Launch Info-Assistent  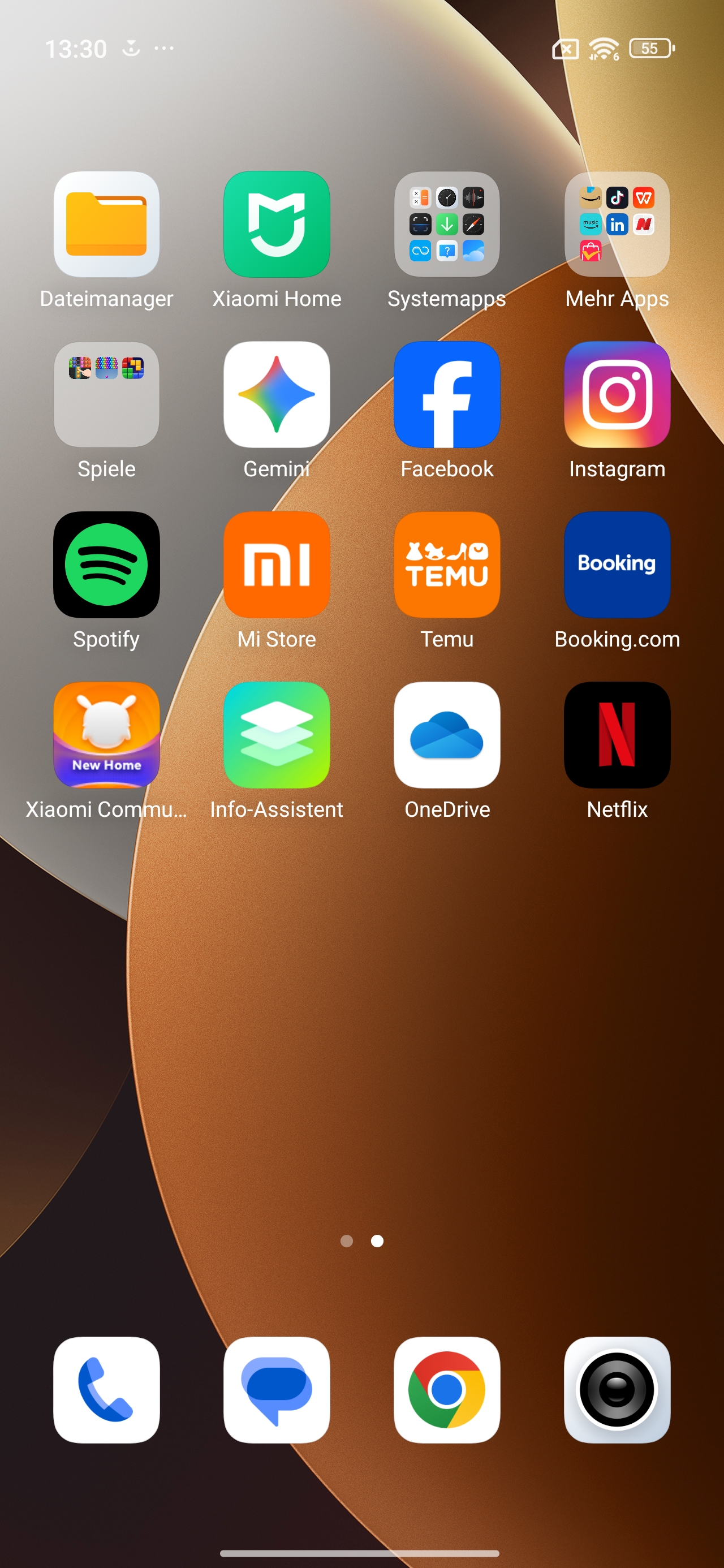(277, 735)
